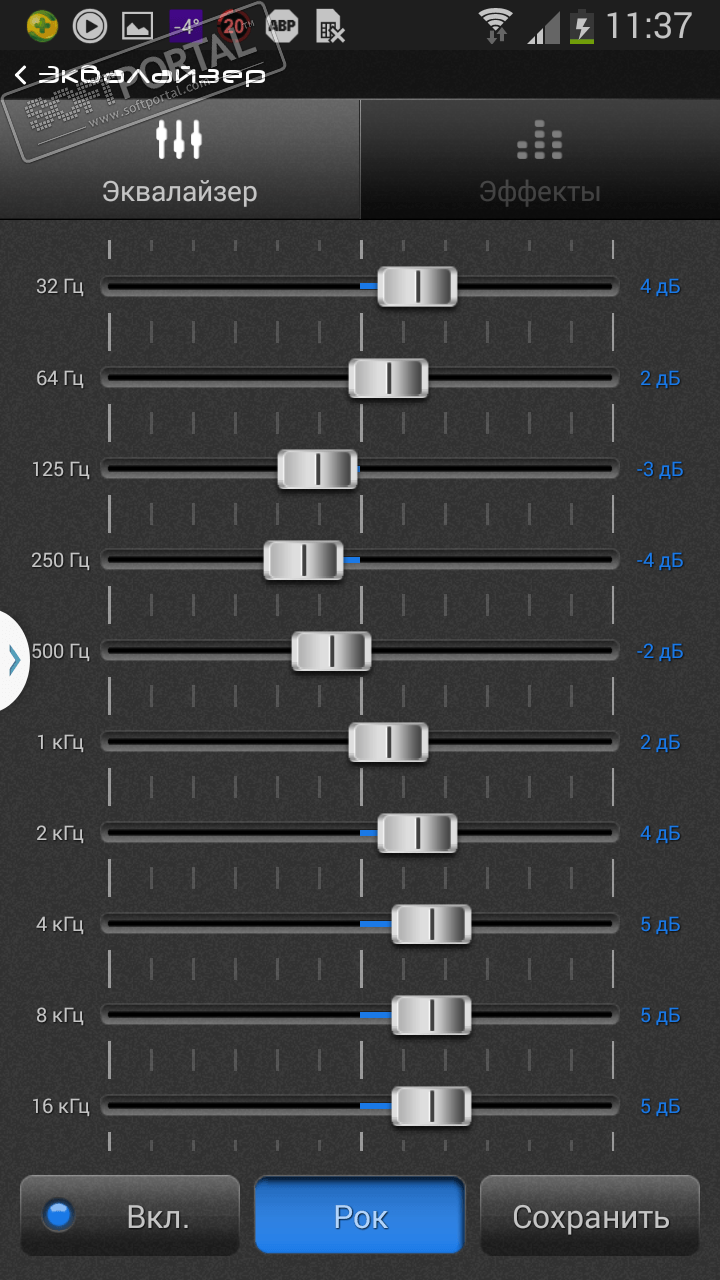The image size is (720, 1280).
Task: Tap the 8 кГц slider handle
Action: click(x=431, y=1015)
